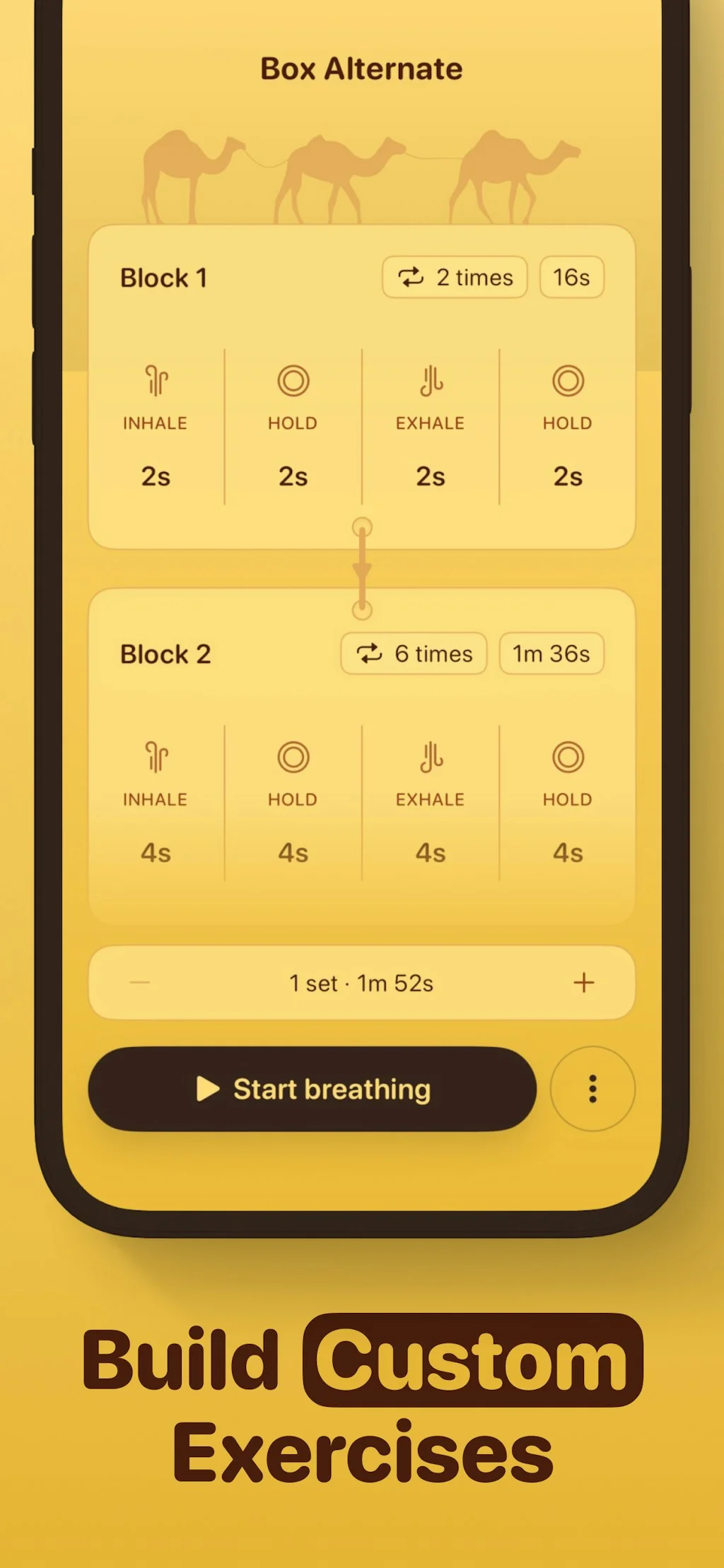This screenshot has width=724, height=1568.
Task: Open Block 1 settings
Action: (x=163, y=278)
